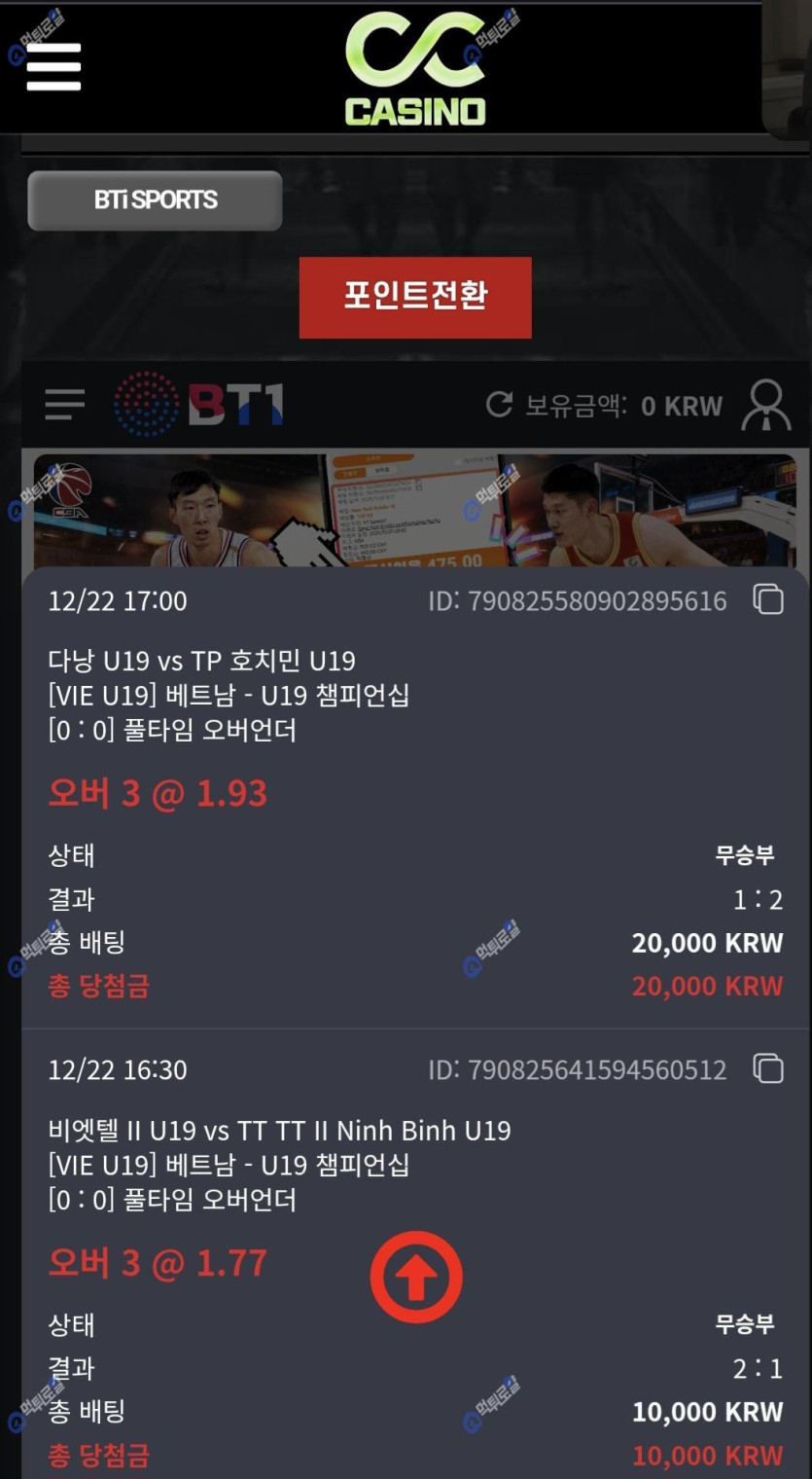Open the basketball promo banner
This screenshot has height=1479, width=812.
click(x=415, y=511)
